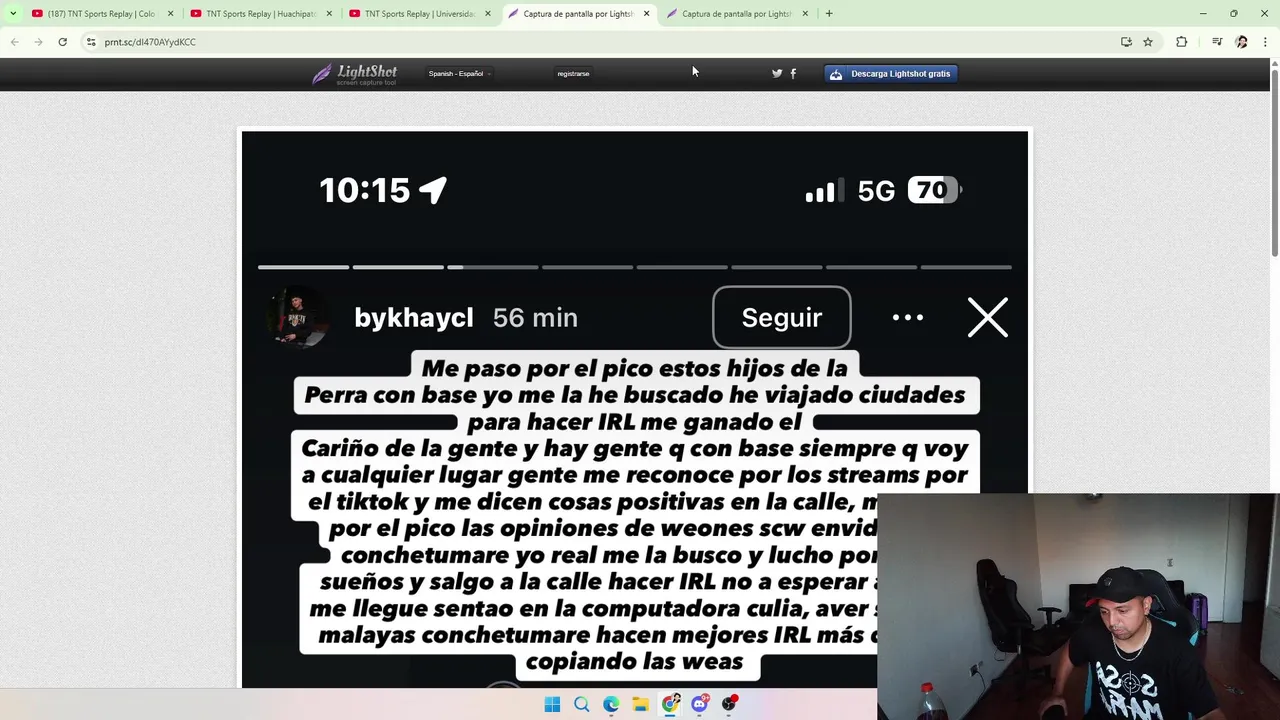Open the uploaded screenshot image
This screenshot has height=720, width=1280.
pos(560,420)
